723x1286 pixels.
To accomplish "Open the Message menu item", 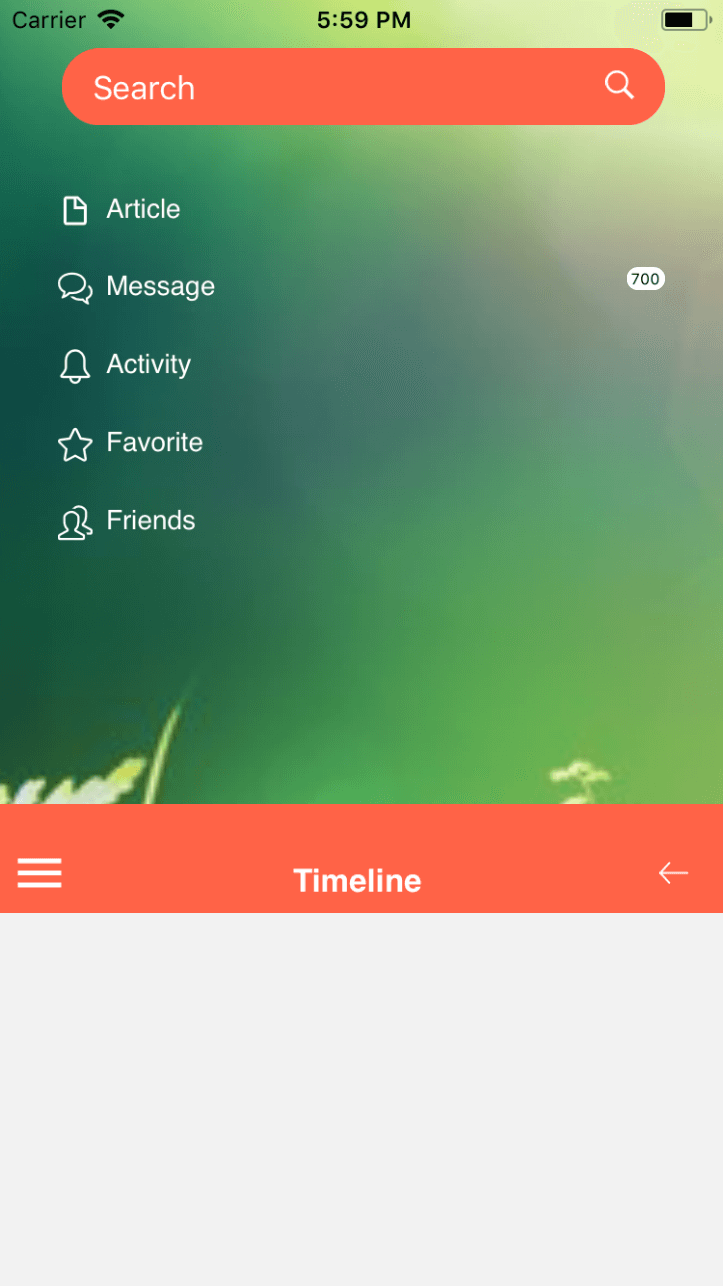I will (160, 287).
